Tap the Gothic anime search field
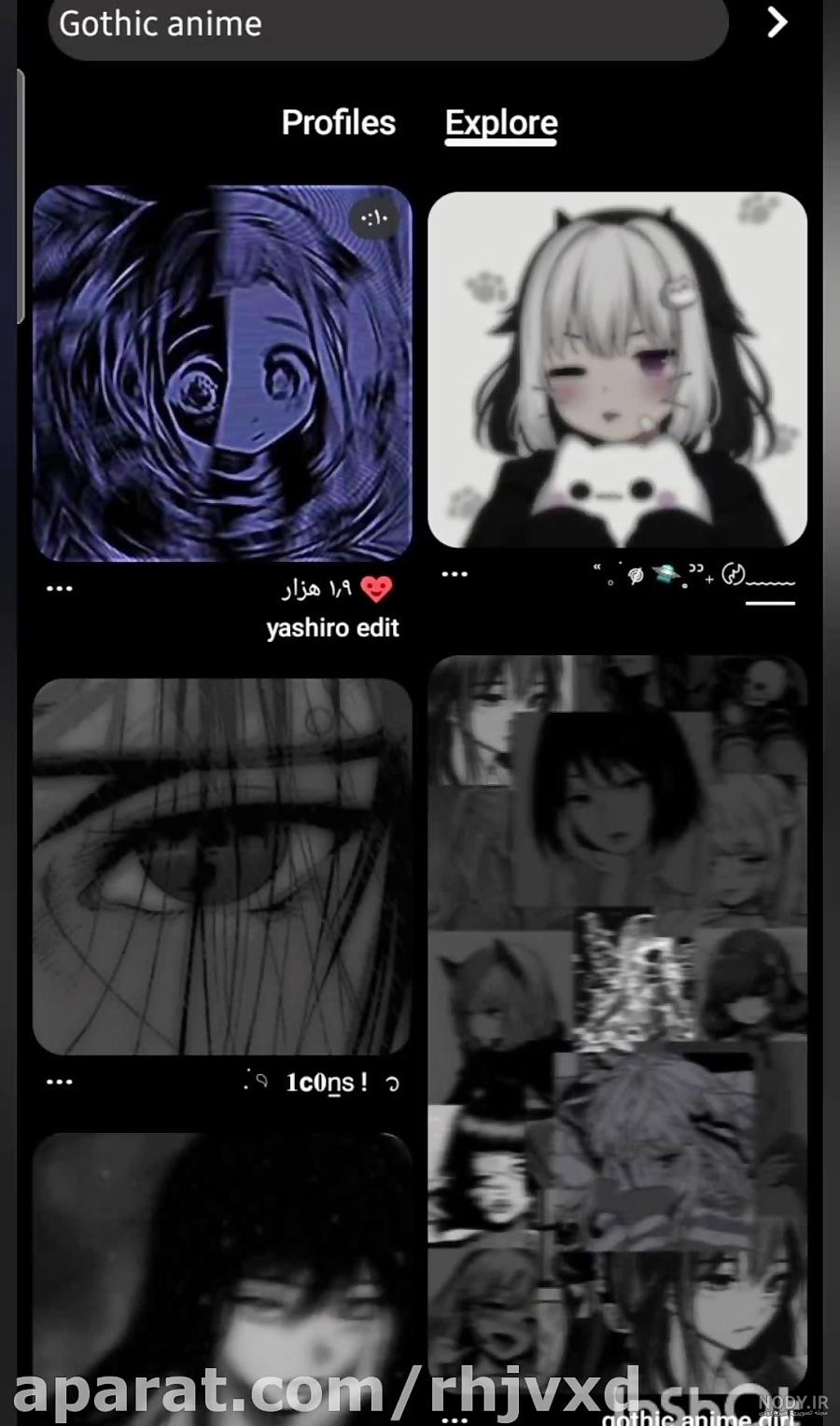840x1426 pixels. (387, 25)
